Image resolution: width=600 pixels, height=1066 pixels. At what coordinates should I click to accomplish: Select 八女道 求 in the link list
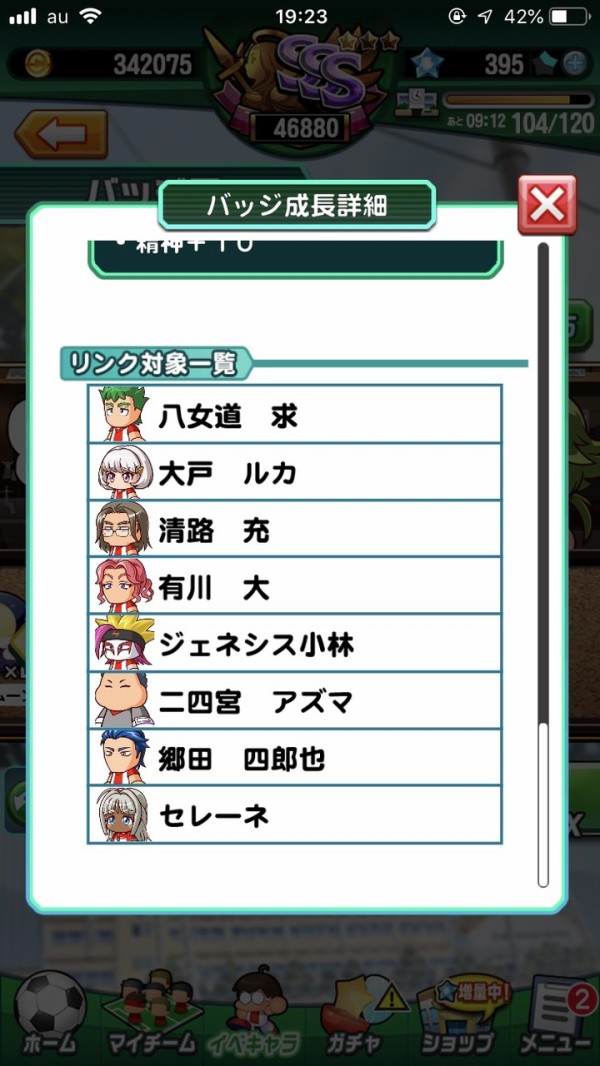[x=295, y=415]
